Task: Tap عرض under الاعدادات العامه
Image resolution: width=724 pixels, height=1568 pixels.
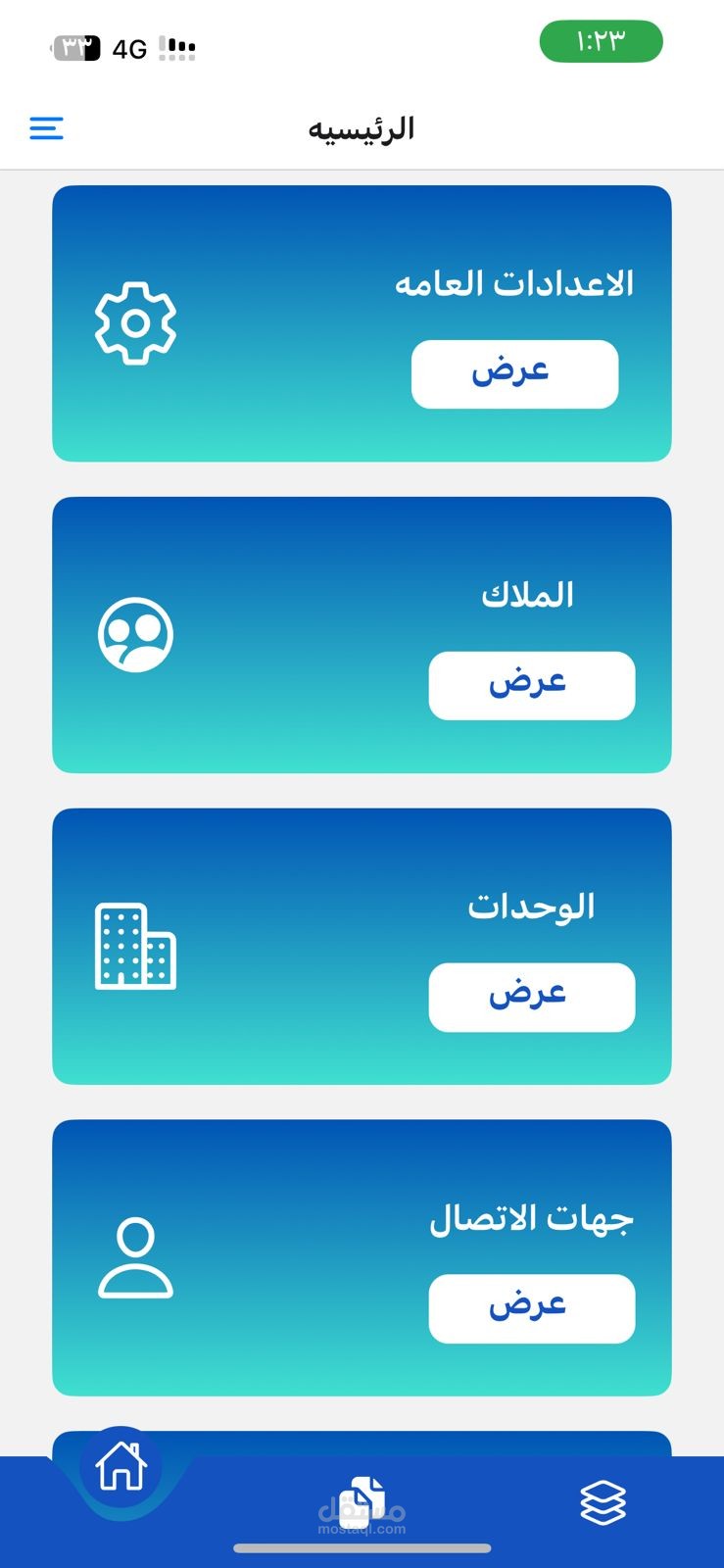Action: (x=514, y=373)
